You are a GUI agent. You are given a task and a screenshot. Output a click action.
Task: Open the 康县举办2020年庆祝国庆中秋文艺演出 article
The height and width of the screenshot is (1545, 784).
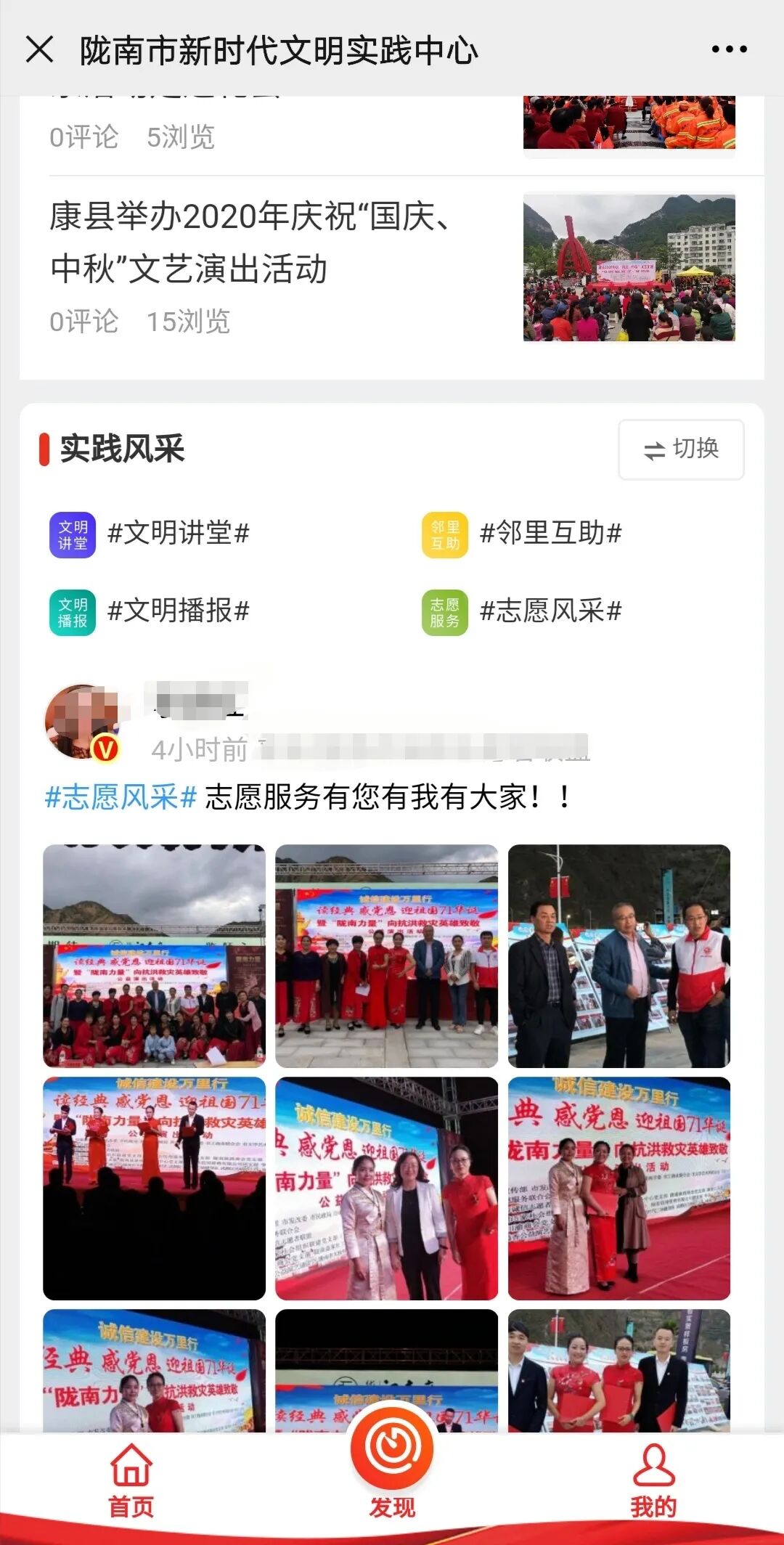[250, 242]
